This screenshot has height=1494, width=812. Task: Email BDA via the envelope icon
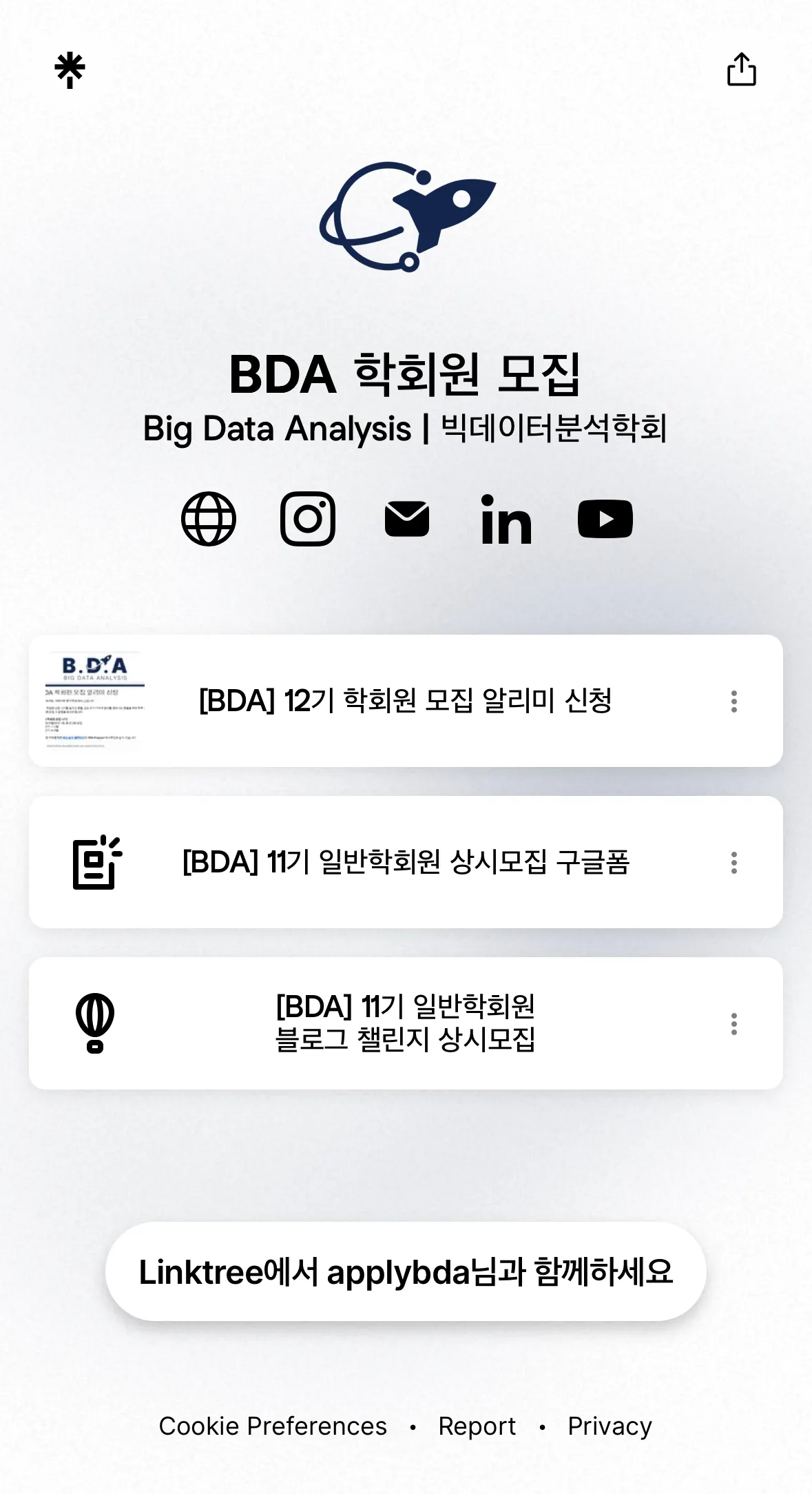406,519
